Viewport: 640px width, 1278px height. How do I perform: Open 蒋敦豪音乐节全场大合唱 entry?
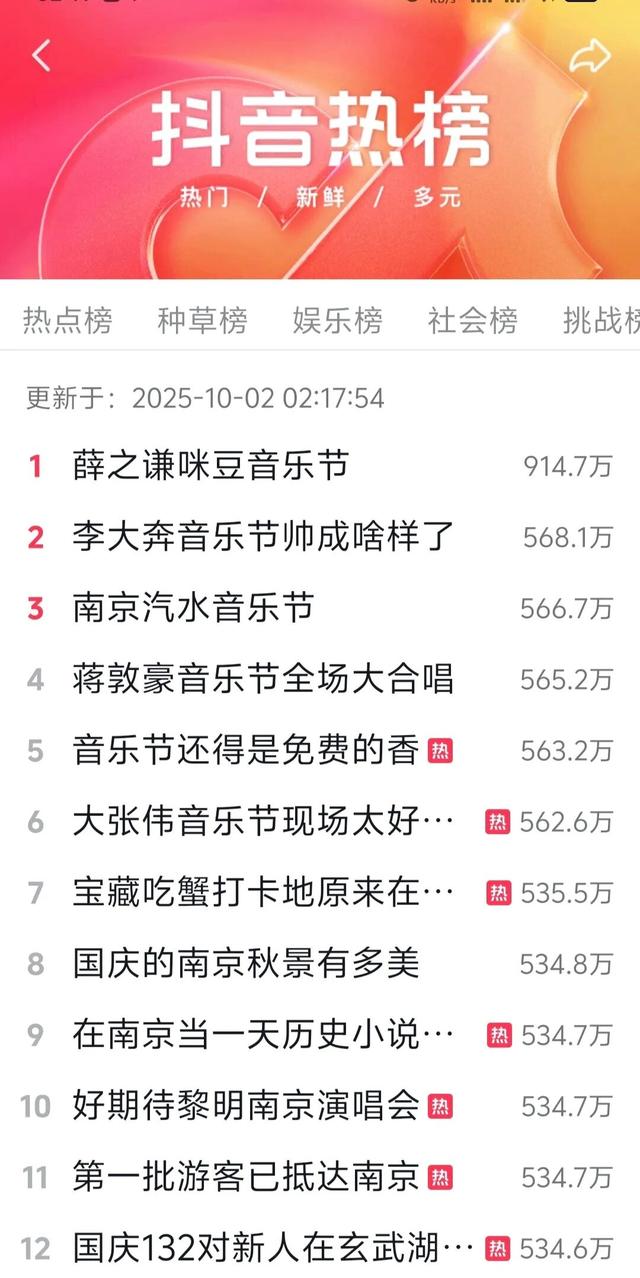click(x=263, y=678)
